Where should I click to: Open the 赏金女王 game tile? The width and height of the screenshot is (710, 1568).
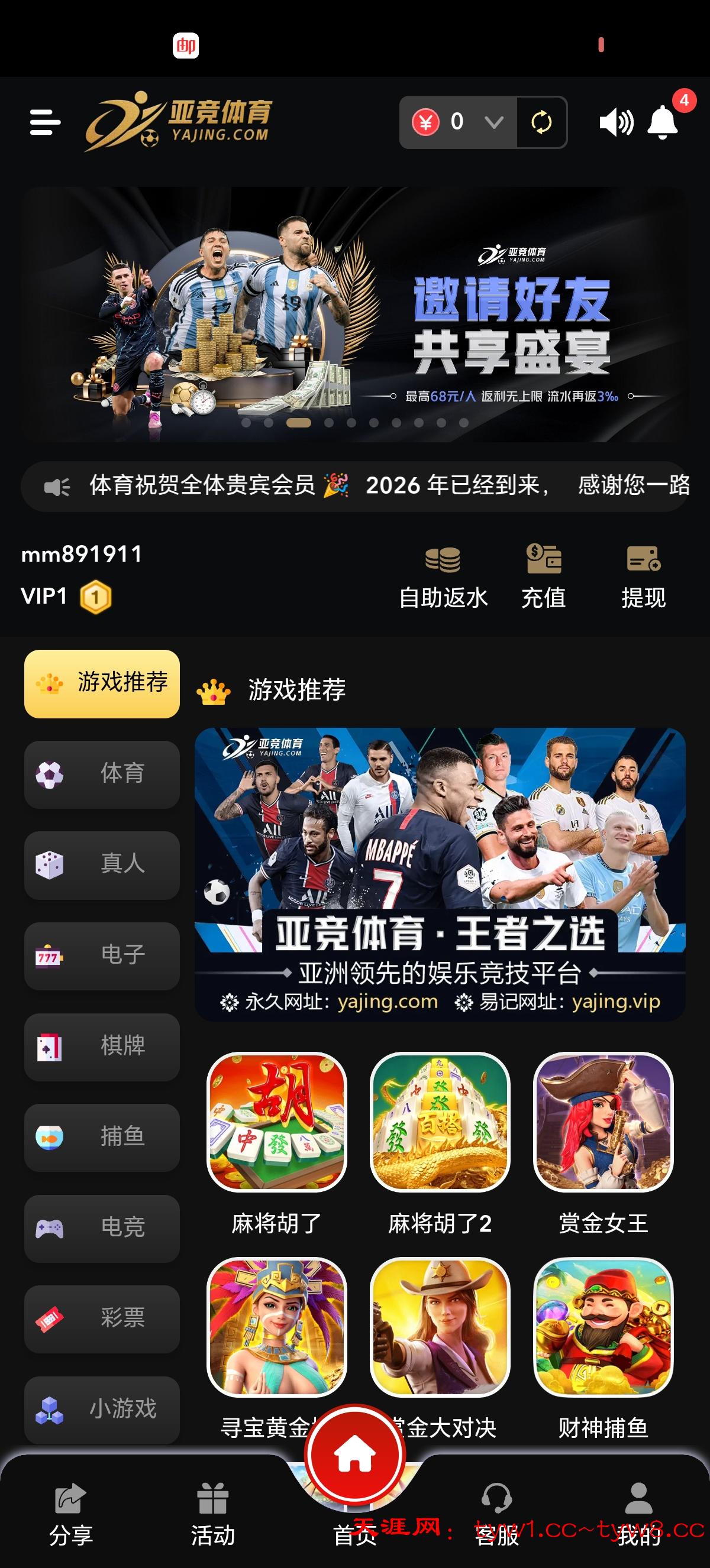tap(603, 1122)
